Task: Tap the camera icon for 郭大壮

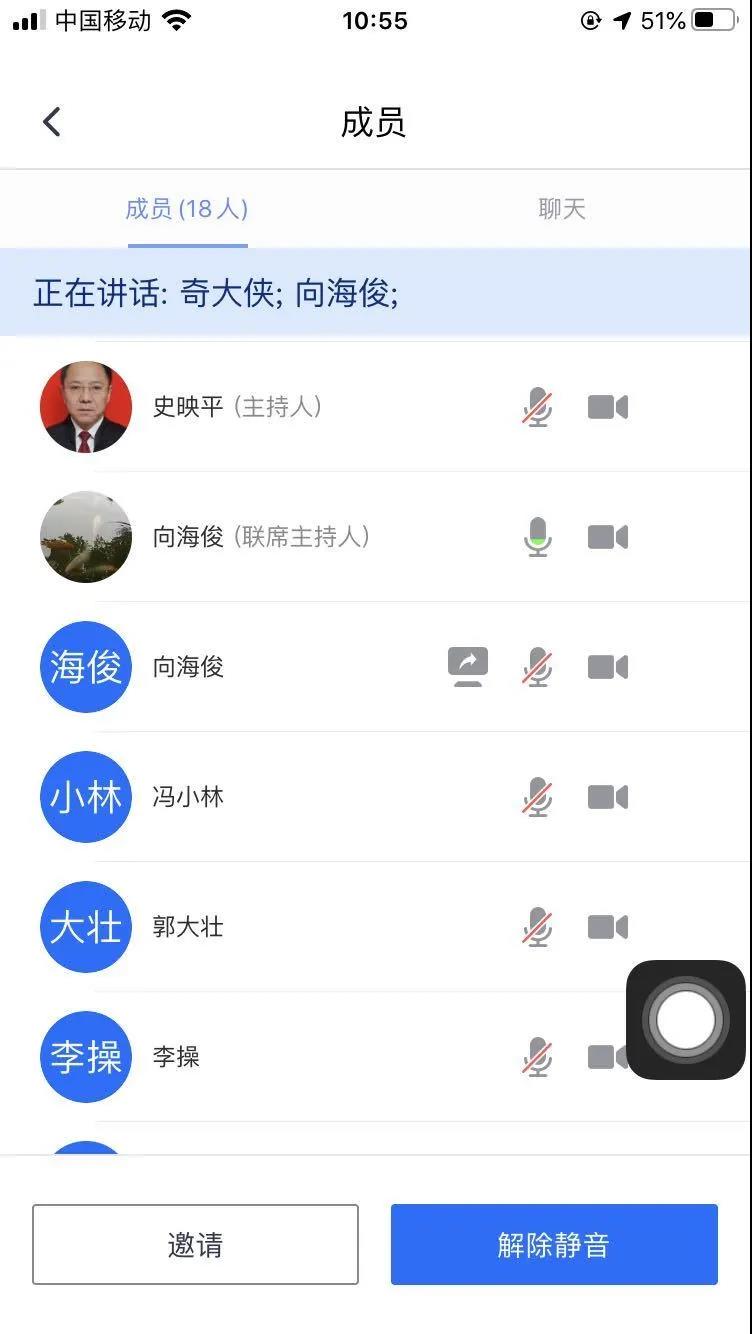Action: [x=607, y=927]
